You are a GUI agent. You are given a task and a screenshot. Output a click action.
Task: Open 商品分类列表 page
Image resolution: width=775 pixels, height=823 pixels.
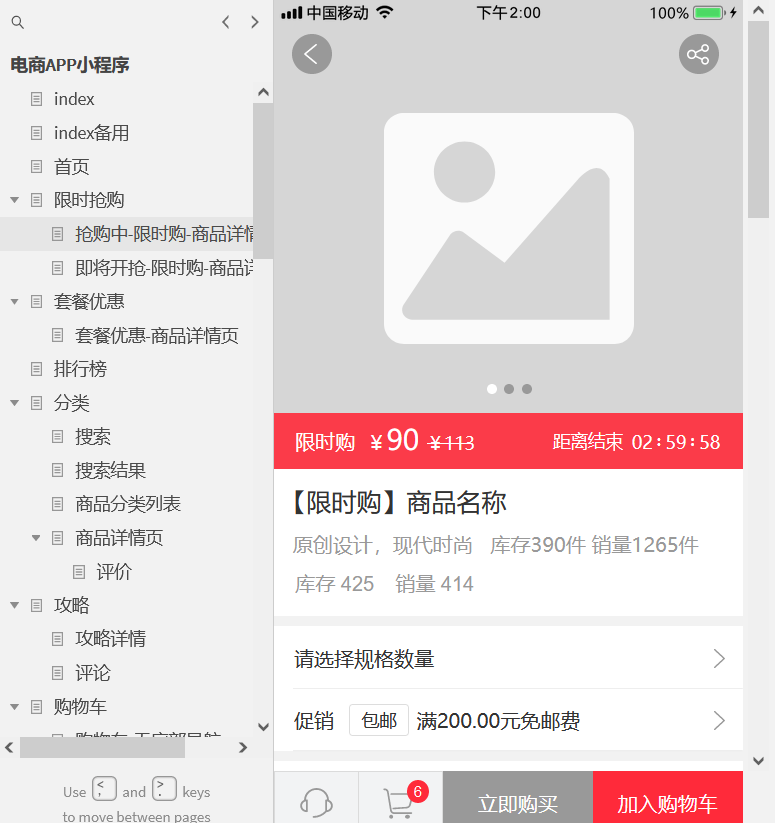(x=127, y=504)
